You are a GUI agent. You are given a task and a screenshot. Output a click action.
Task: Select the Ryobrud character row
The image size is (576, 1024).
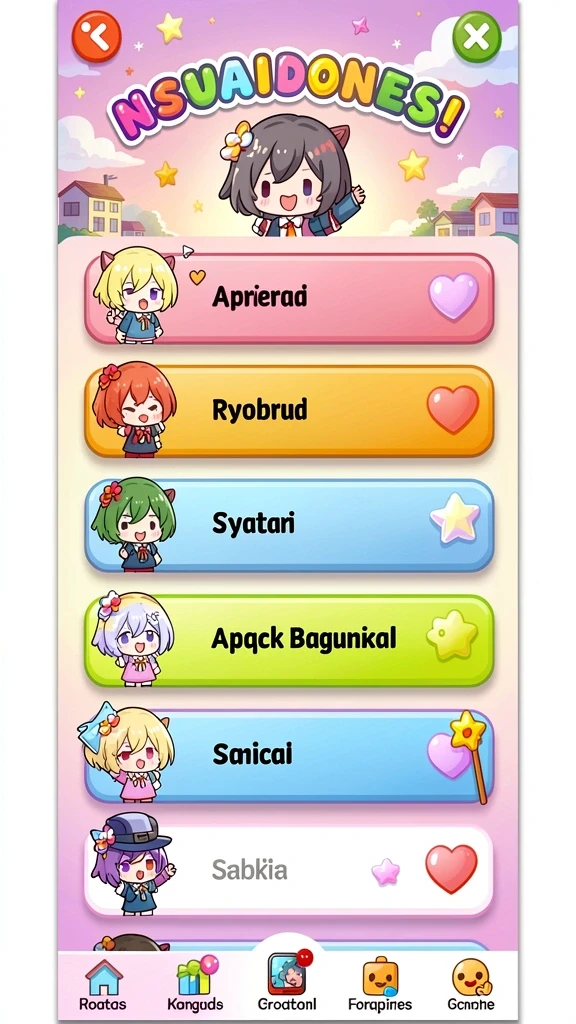(x=289, y=411)
